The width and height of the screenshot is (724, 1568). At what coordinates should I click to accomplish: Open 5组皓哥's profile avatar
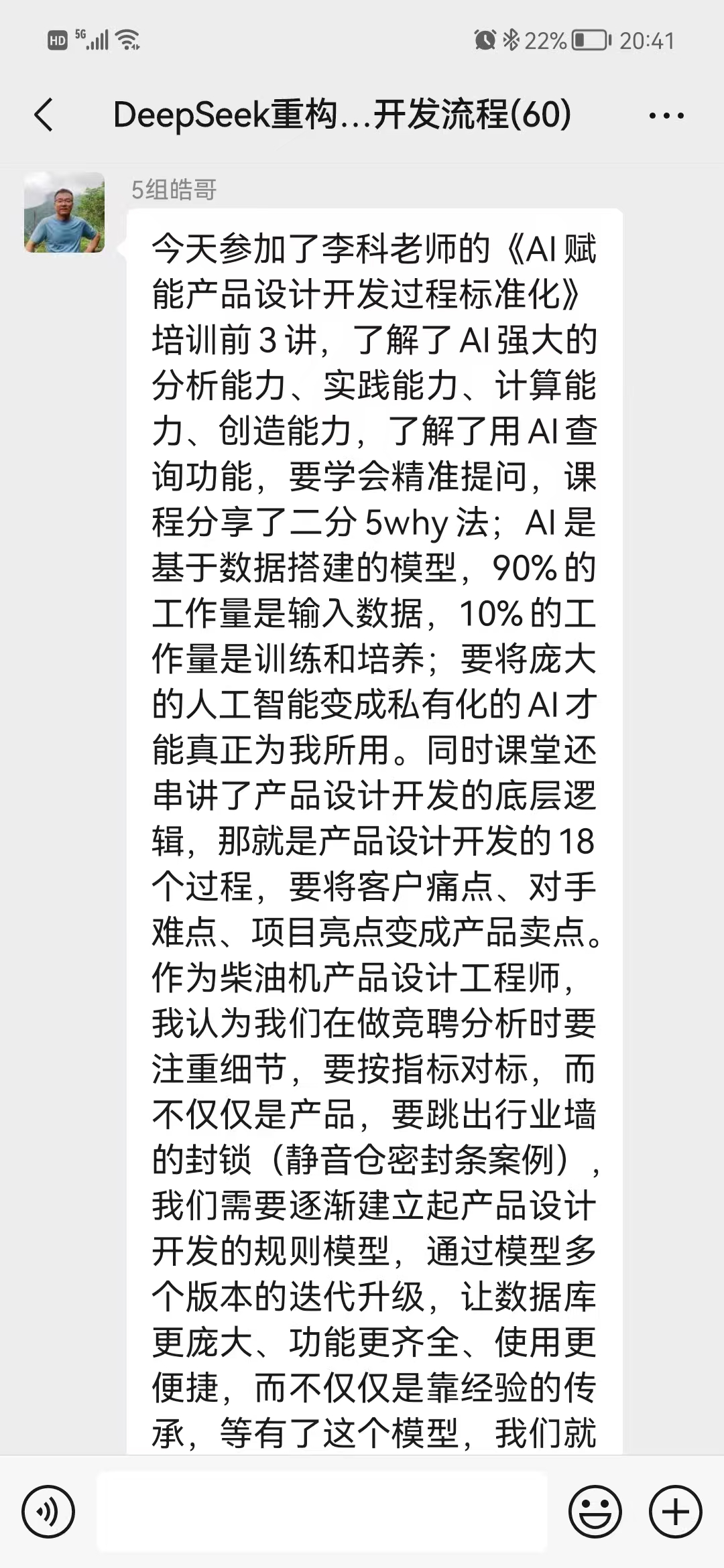point(64,212)
